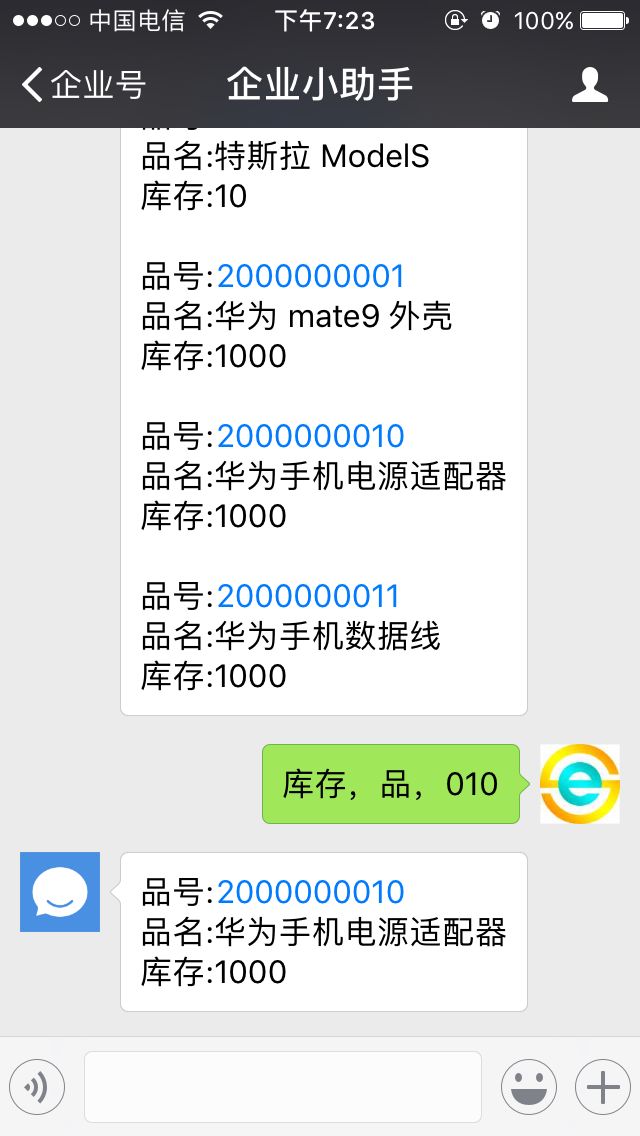640x1136 pixels.
Task: Tap my own avatar beside the green message
Action: 580,784
